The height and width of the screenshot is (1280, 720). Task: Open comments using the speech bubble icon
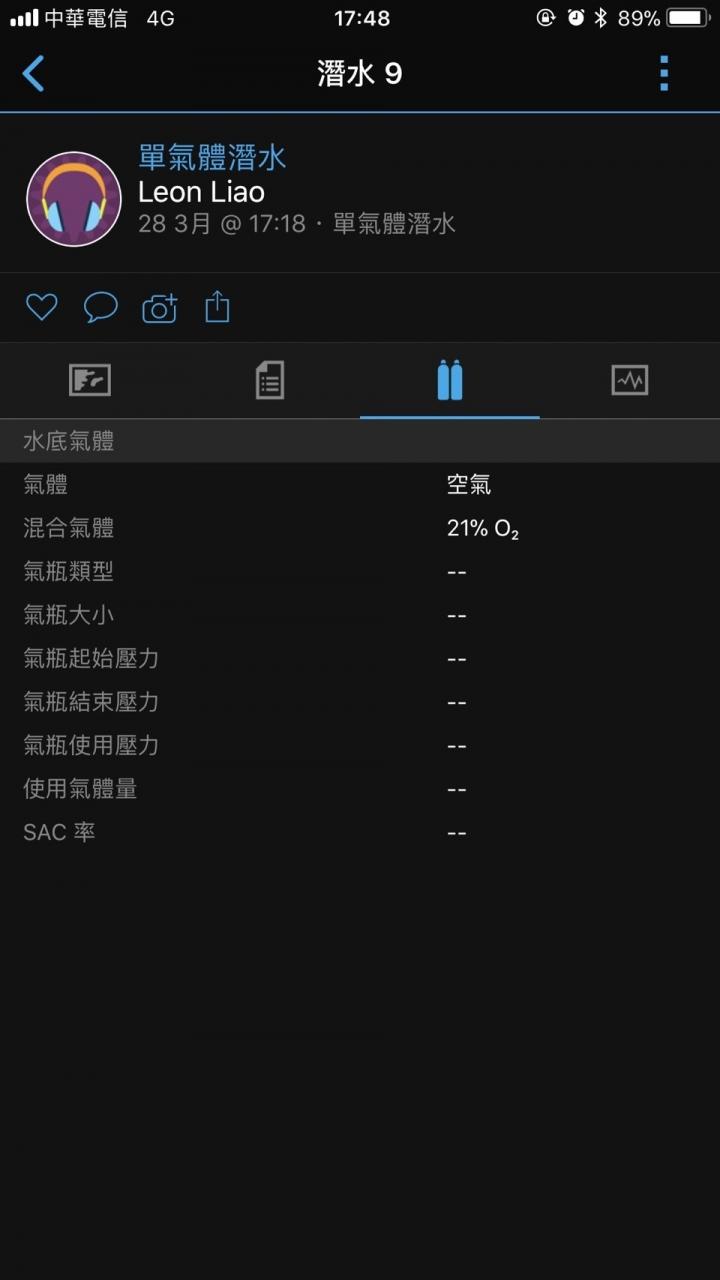100,307
